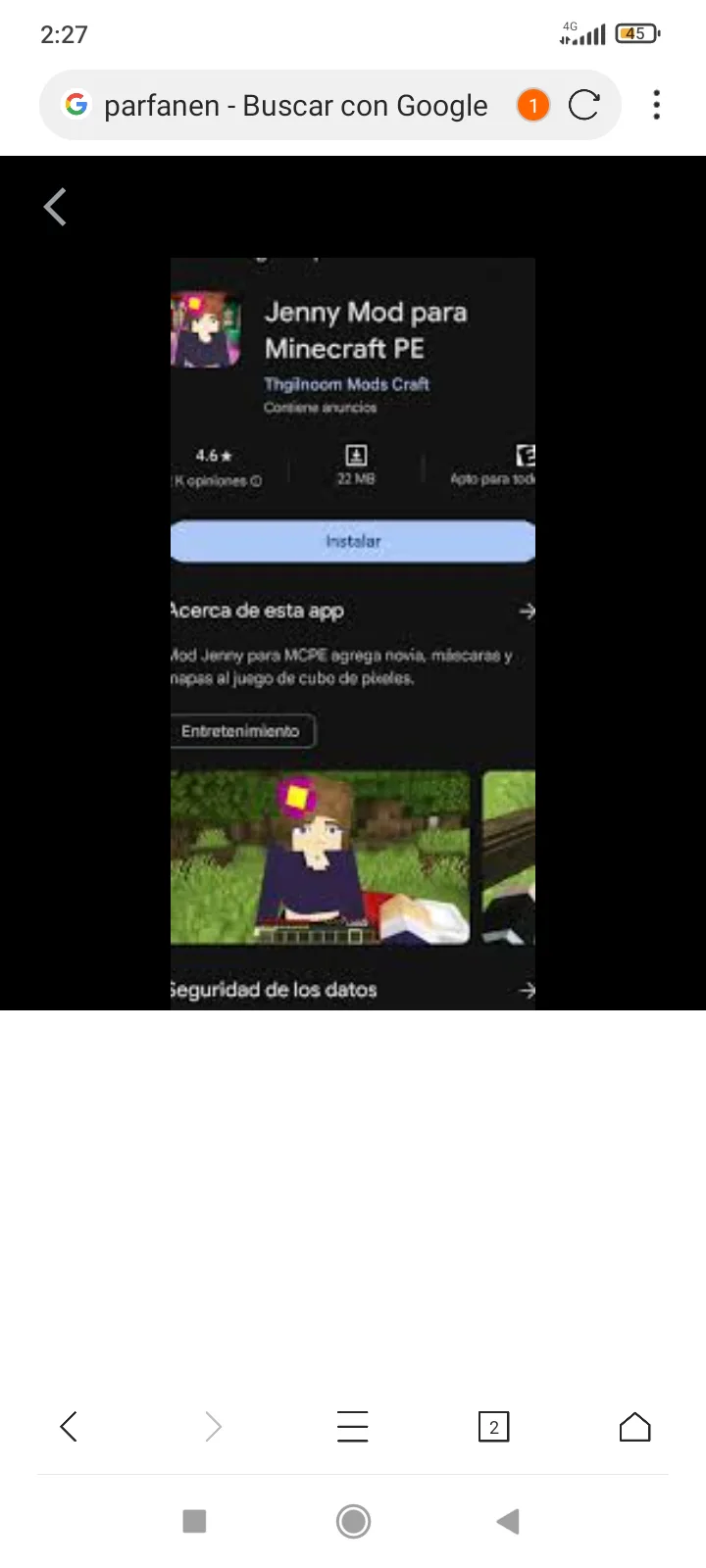Open the Jenny Mod image preview
The width and height of the screenshot is (706, 1568).
(353, 633)
